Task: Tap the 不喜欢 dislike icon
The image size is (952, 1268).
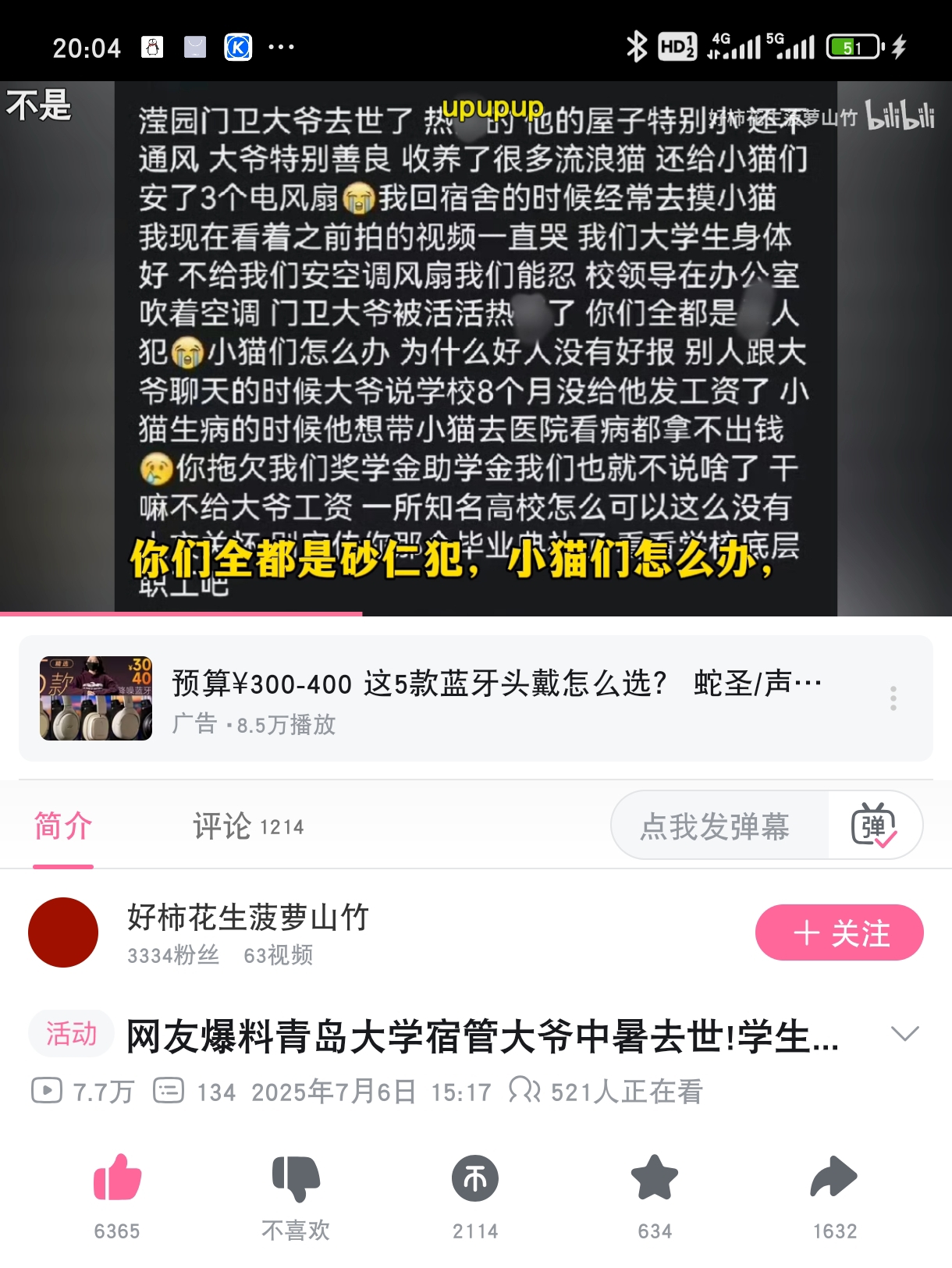Action: [x=296, y=1177]
